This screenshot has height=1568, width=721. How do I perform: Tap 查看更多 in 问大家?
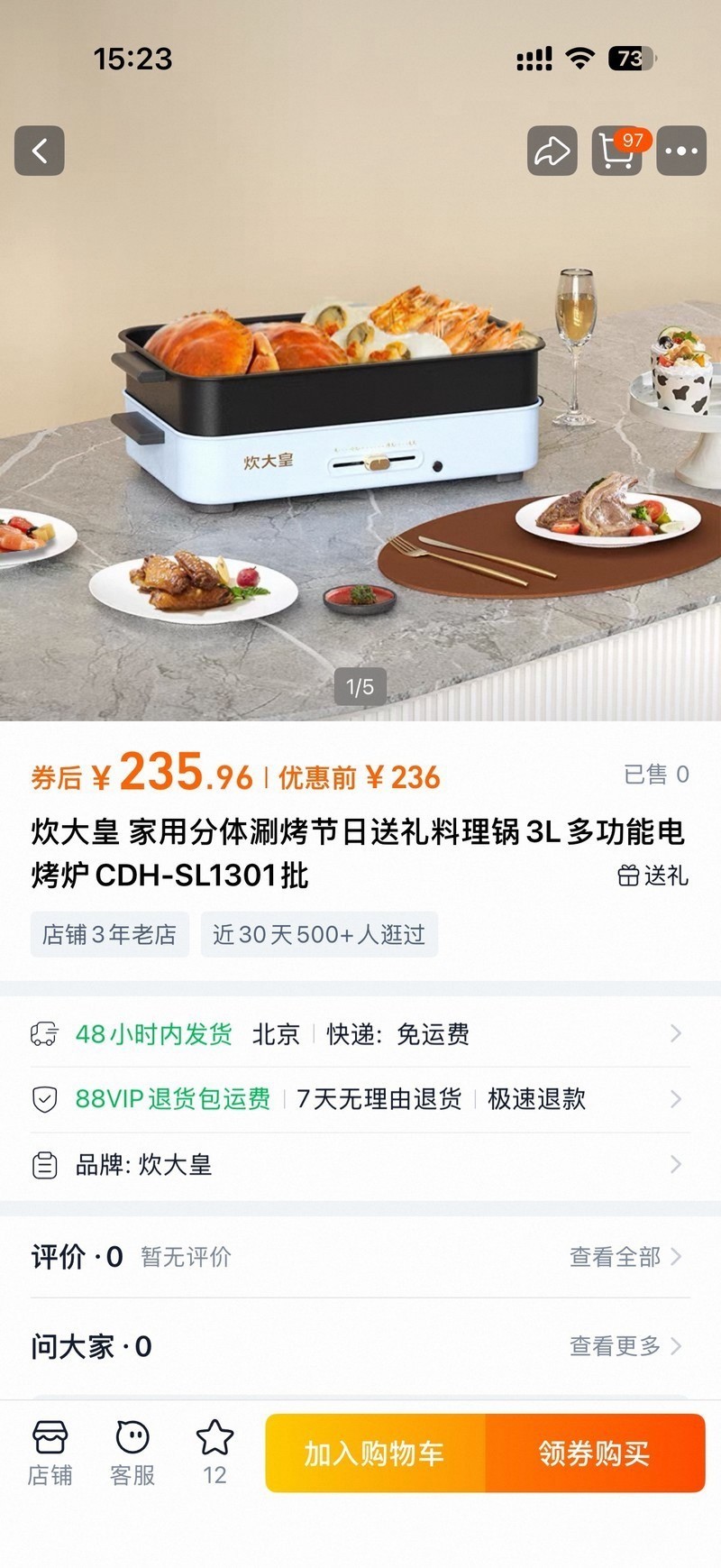point(625,1346)
